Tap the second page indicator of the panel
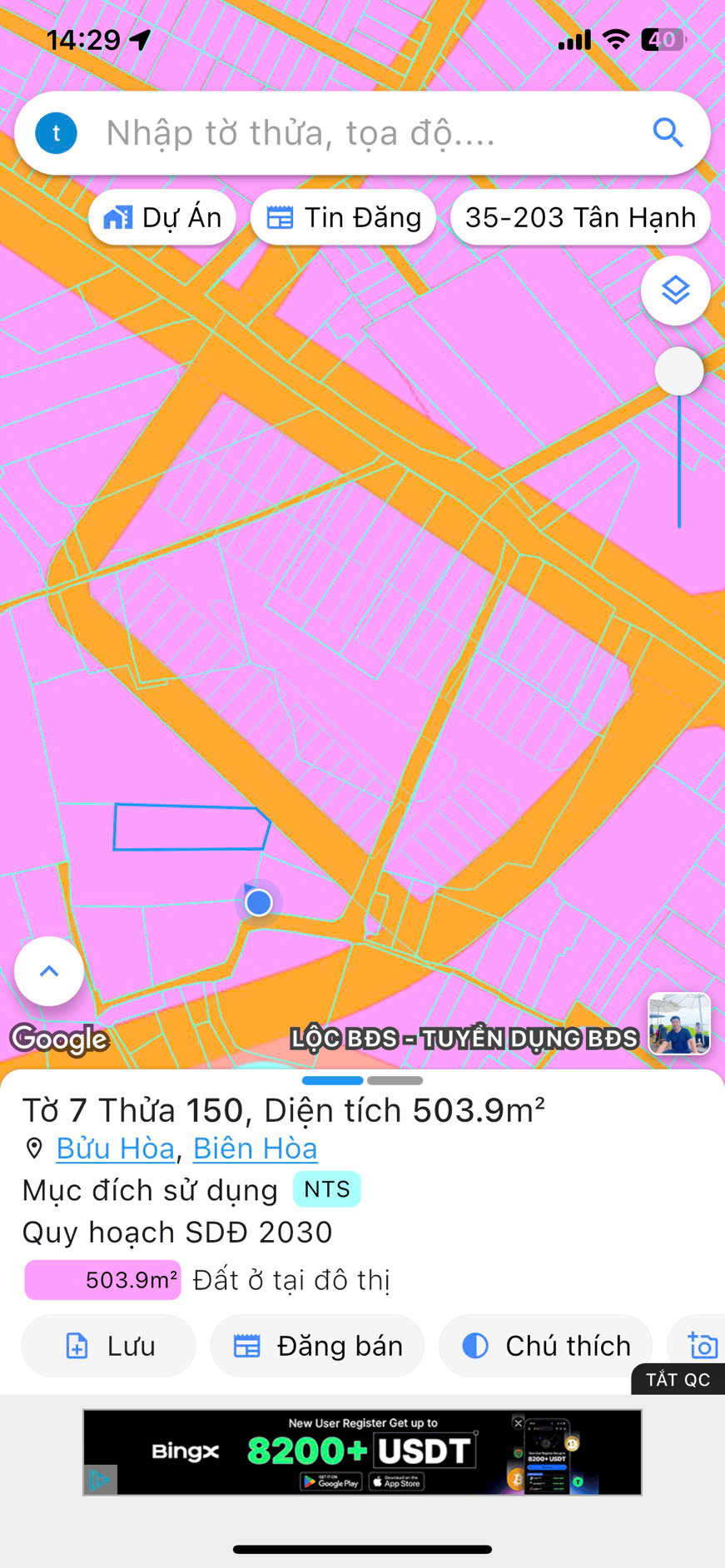 395,1080
